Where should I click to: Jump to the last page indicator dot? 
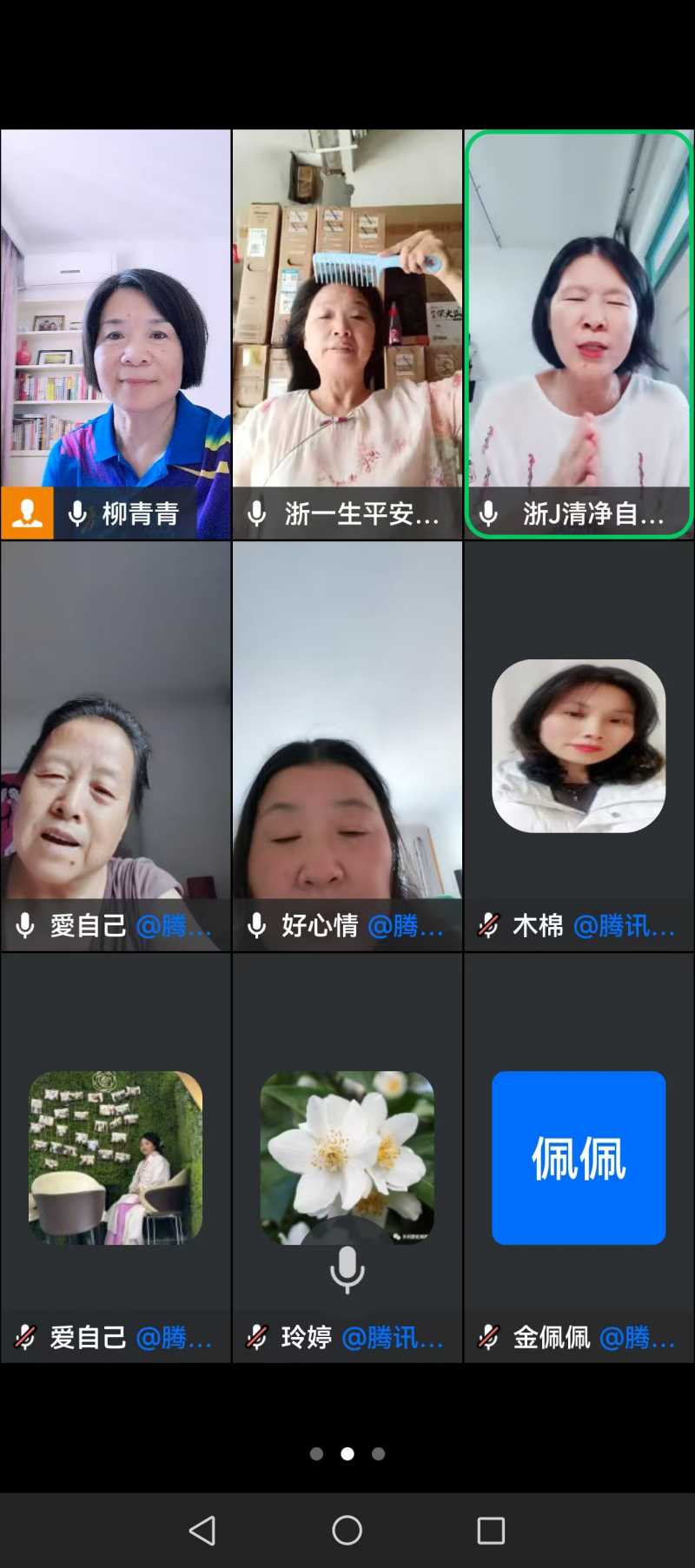378,1453
